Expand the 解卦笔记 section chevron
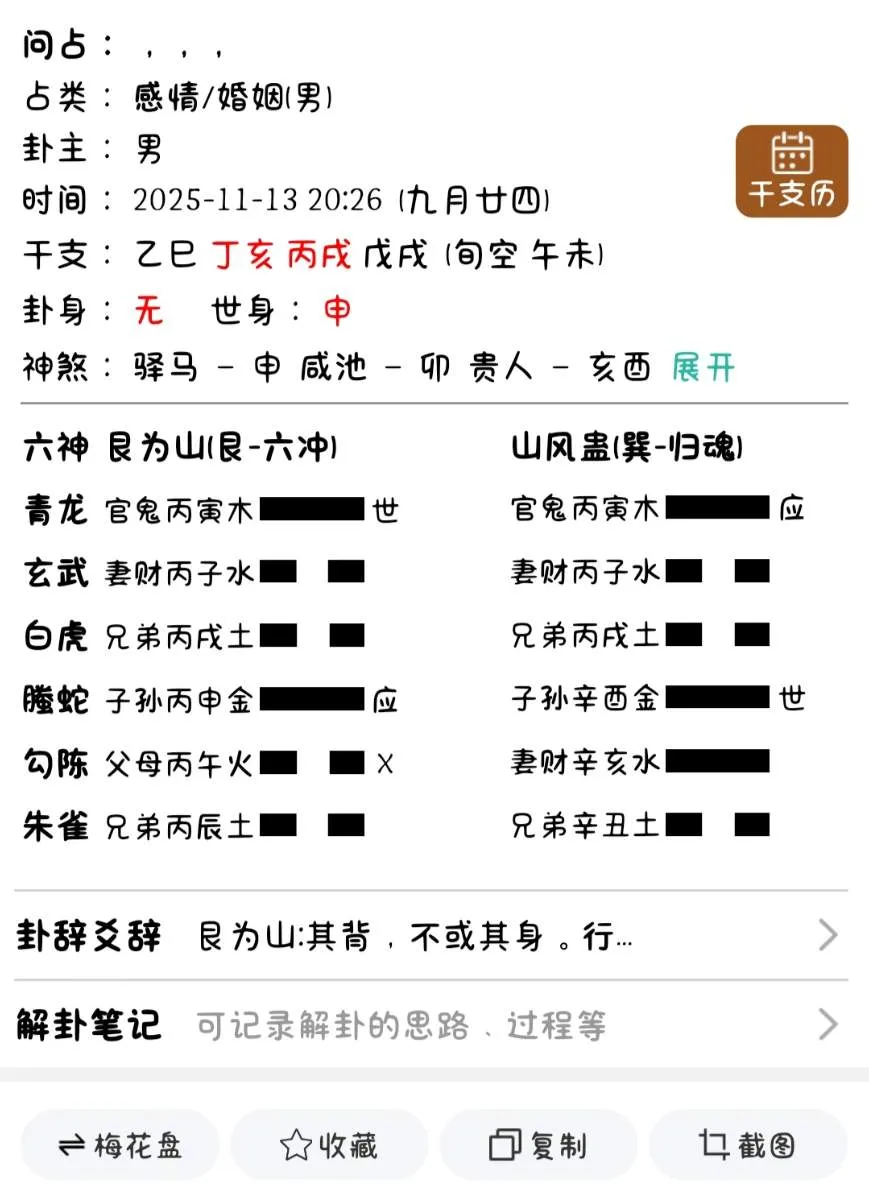The height and width of the screenshot is (1200, 869). tap(827, 1024)
